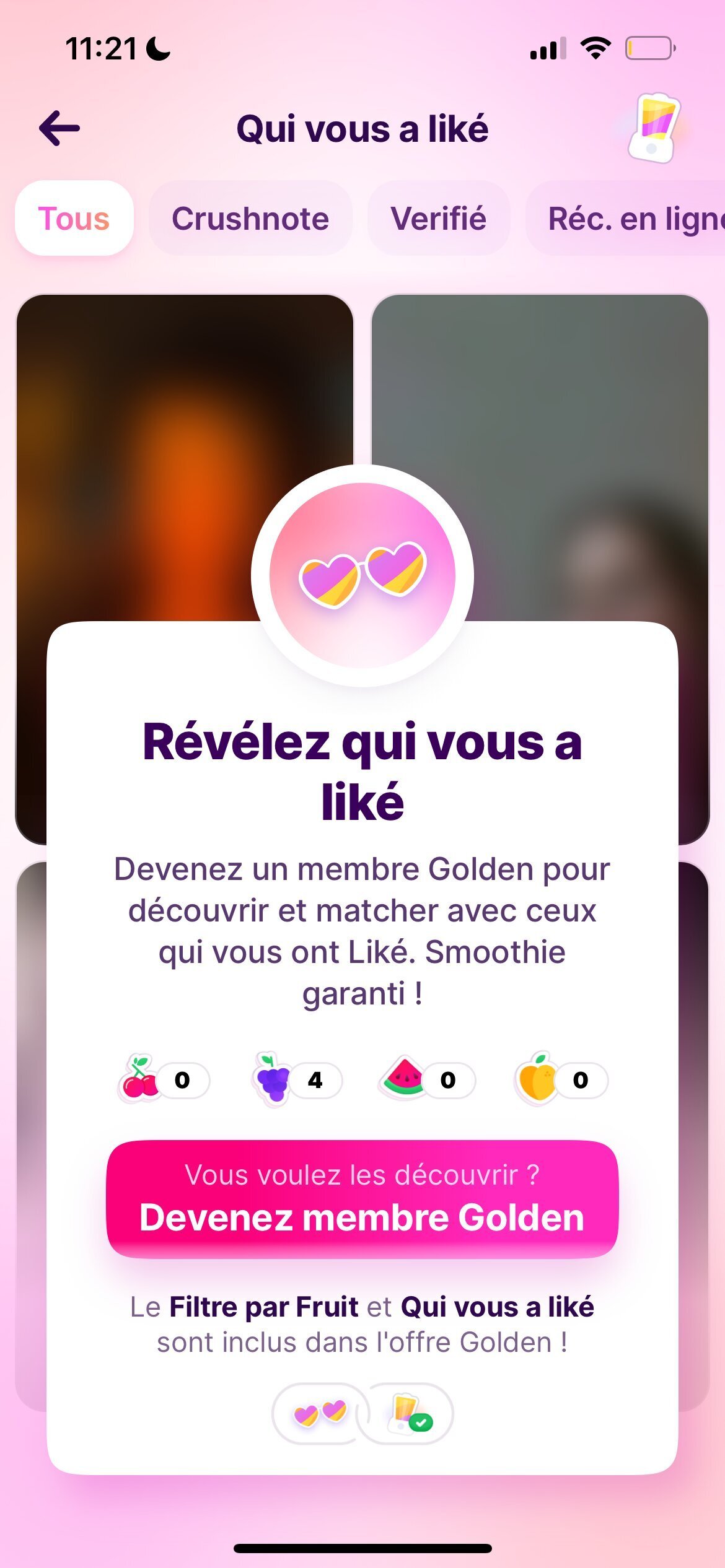
Task: Select the Tous filter tab
Action: pos(74,219)
